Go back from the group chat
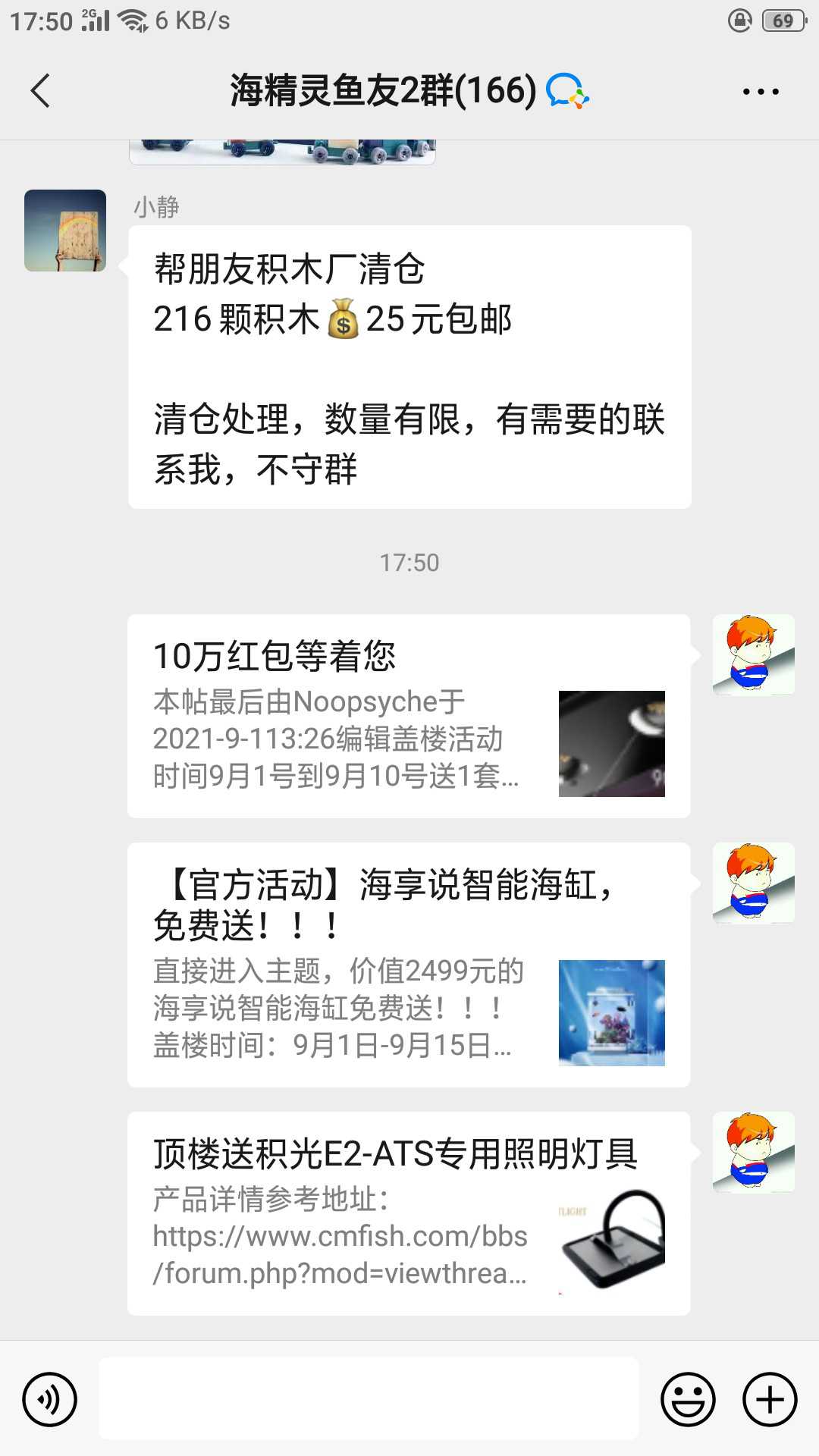 [41, 91]
